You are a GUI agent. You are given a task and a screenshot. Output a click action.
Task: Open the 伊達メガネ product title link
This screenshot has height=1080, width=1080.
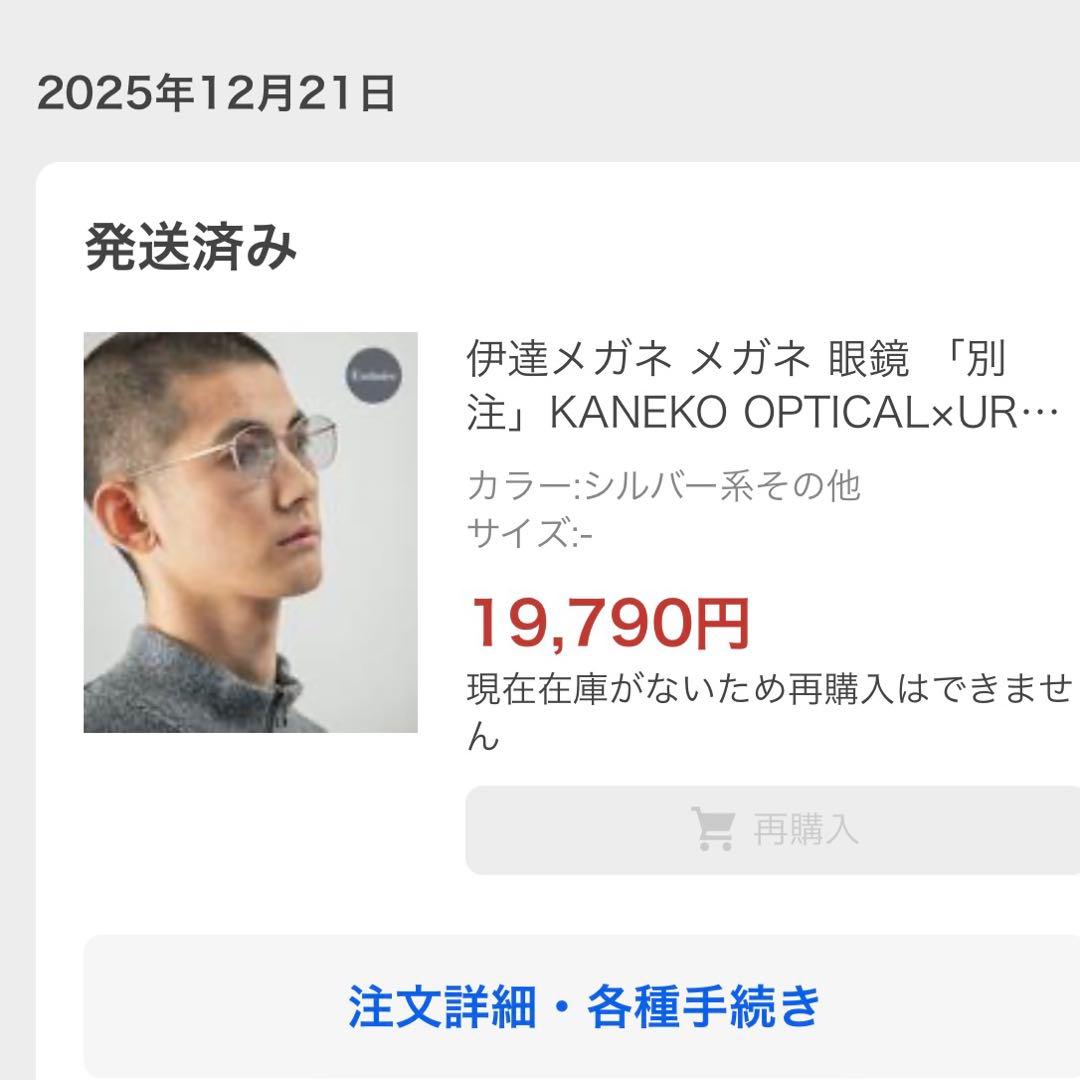pos(760,386)
